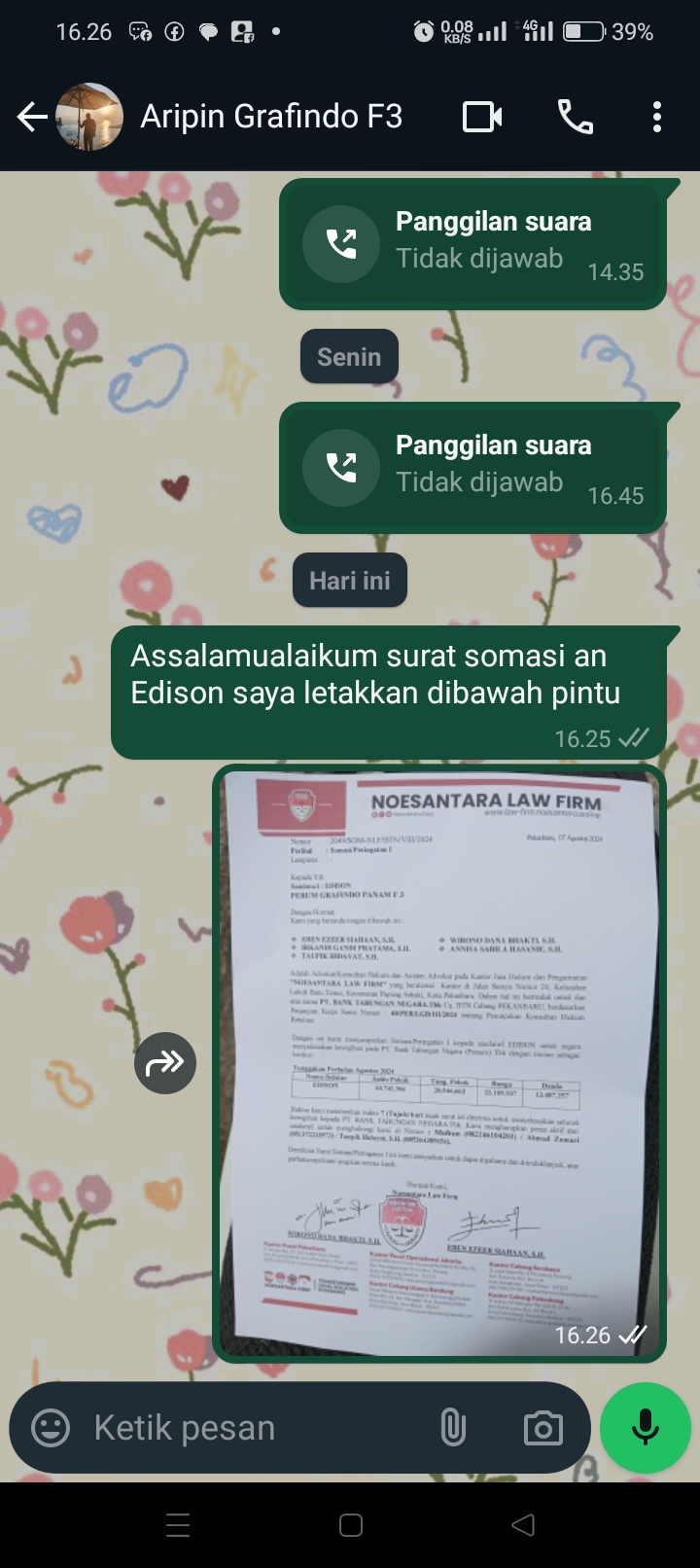Forward the letter photo
Screen dimensions: 700x1568
click(165, 1063)
